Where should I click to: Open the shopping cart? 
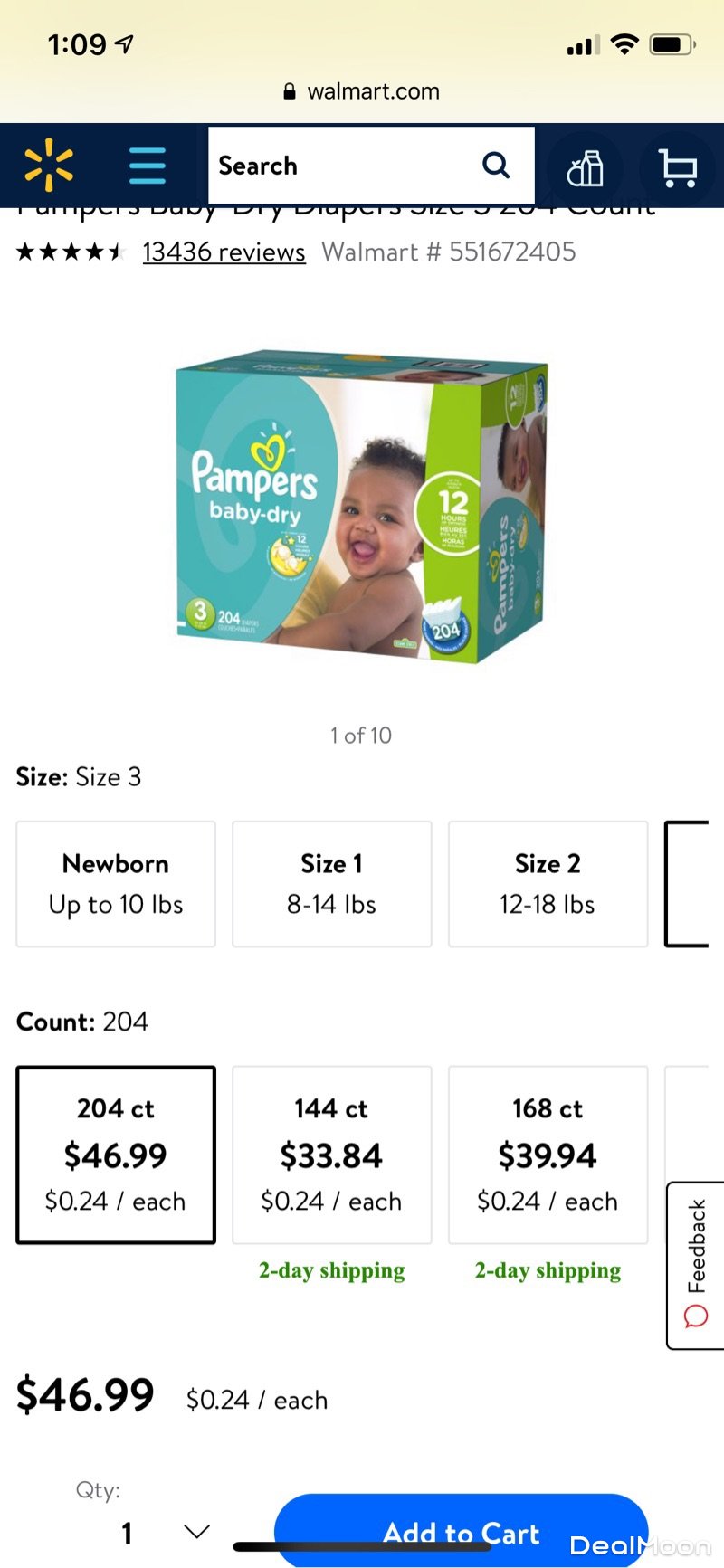[677, 168]
